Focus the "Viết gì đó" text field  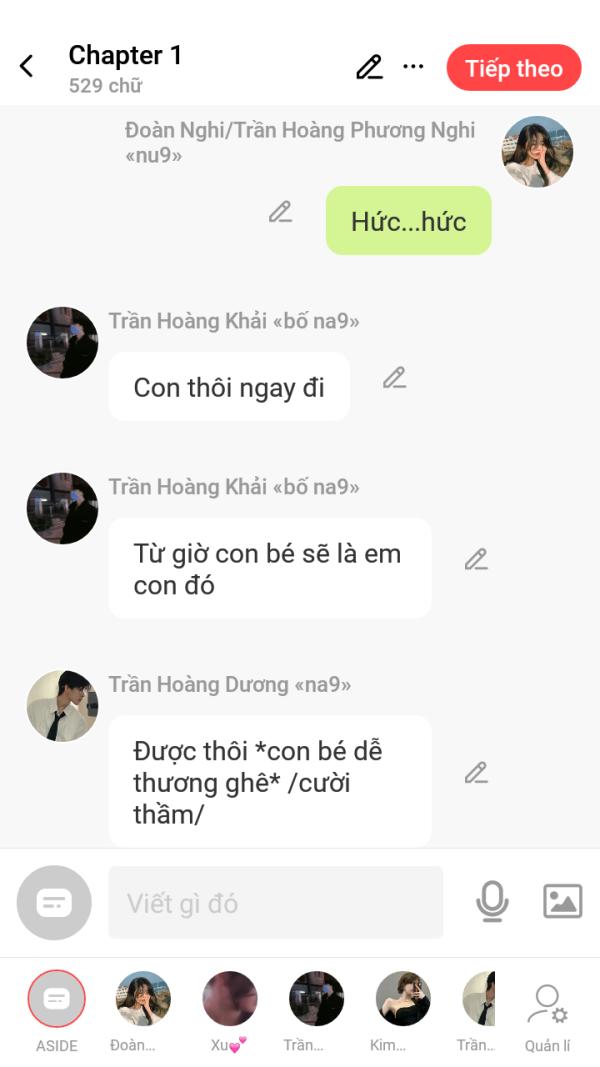tap(276, 902)
